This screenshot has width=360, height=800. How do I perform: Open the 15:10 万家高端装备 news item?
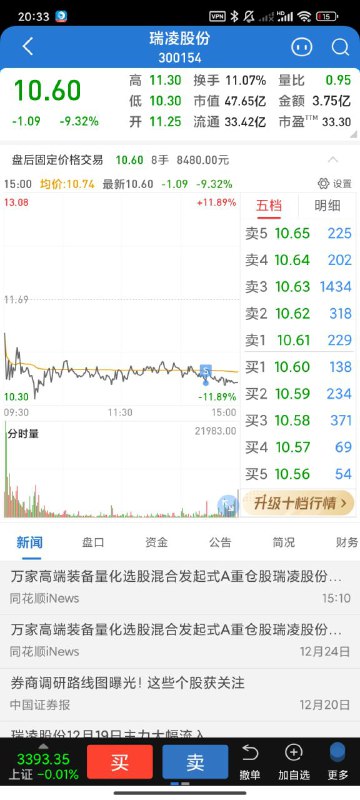[x=180, y=587]
